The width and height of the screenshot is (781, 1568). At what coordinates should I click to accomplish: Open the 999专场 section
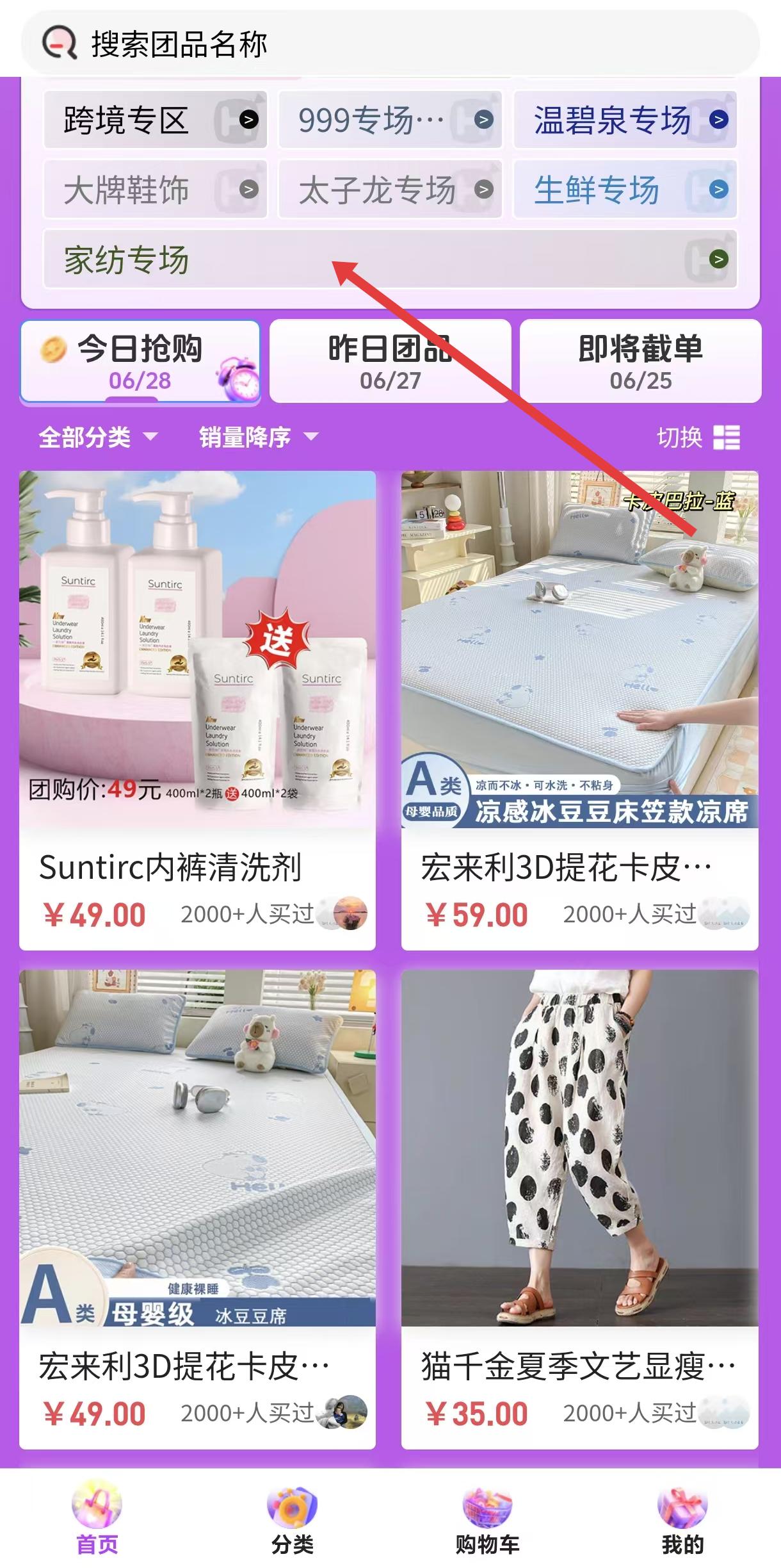tap(390, 120)
